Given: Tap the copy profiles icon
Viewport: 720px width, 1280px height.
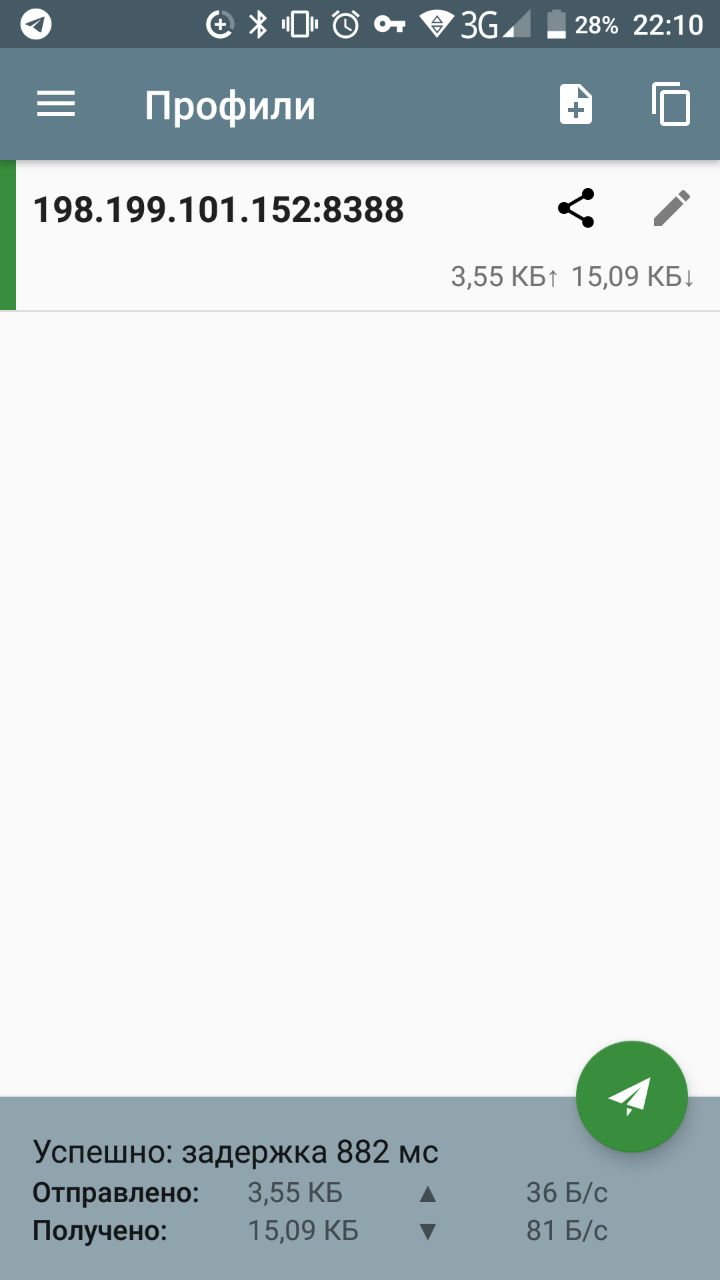Looking at the screenshot, I should click(x=671, y=105).
